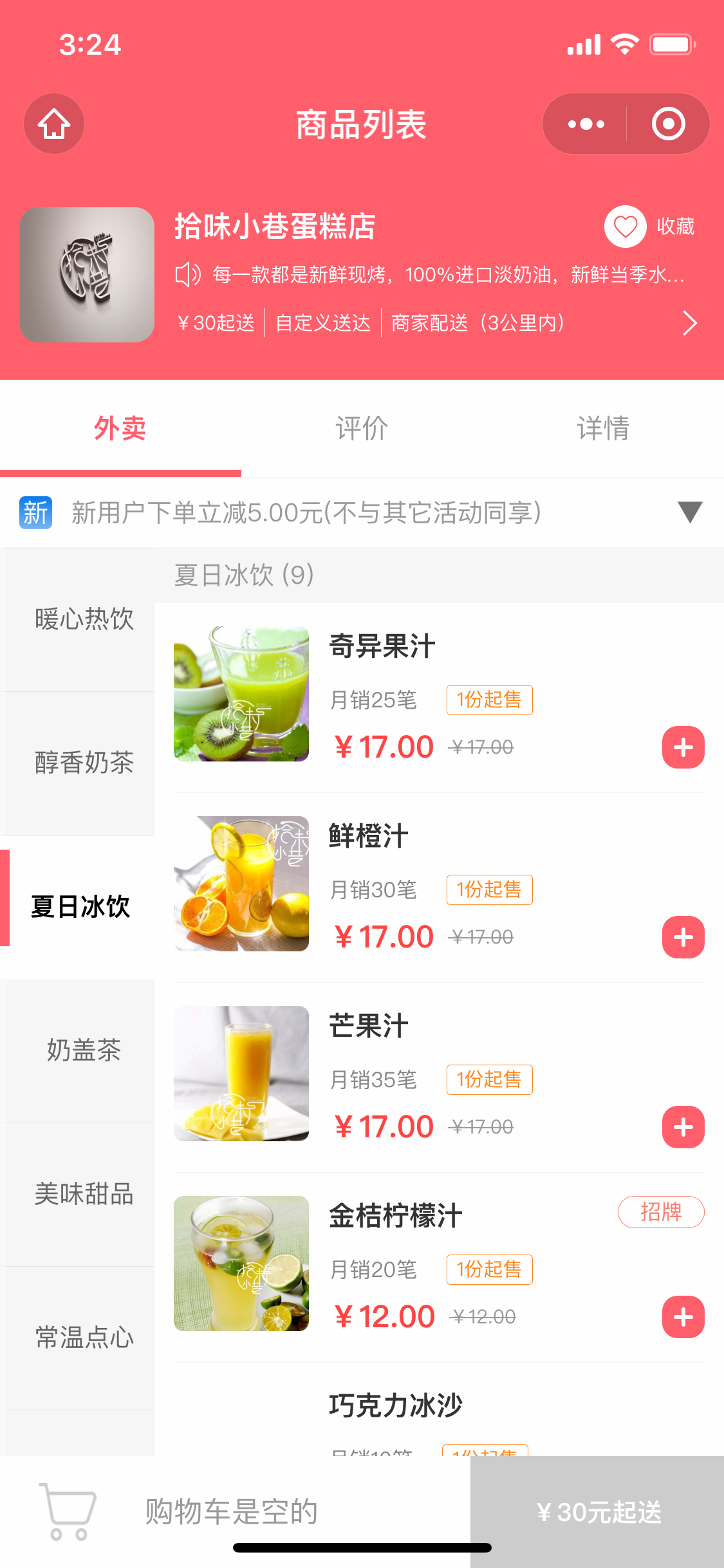Close the mini program with circle icon
The width and height of the screenshot is (724, 1568).
[x=668, y=124]
